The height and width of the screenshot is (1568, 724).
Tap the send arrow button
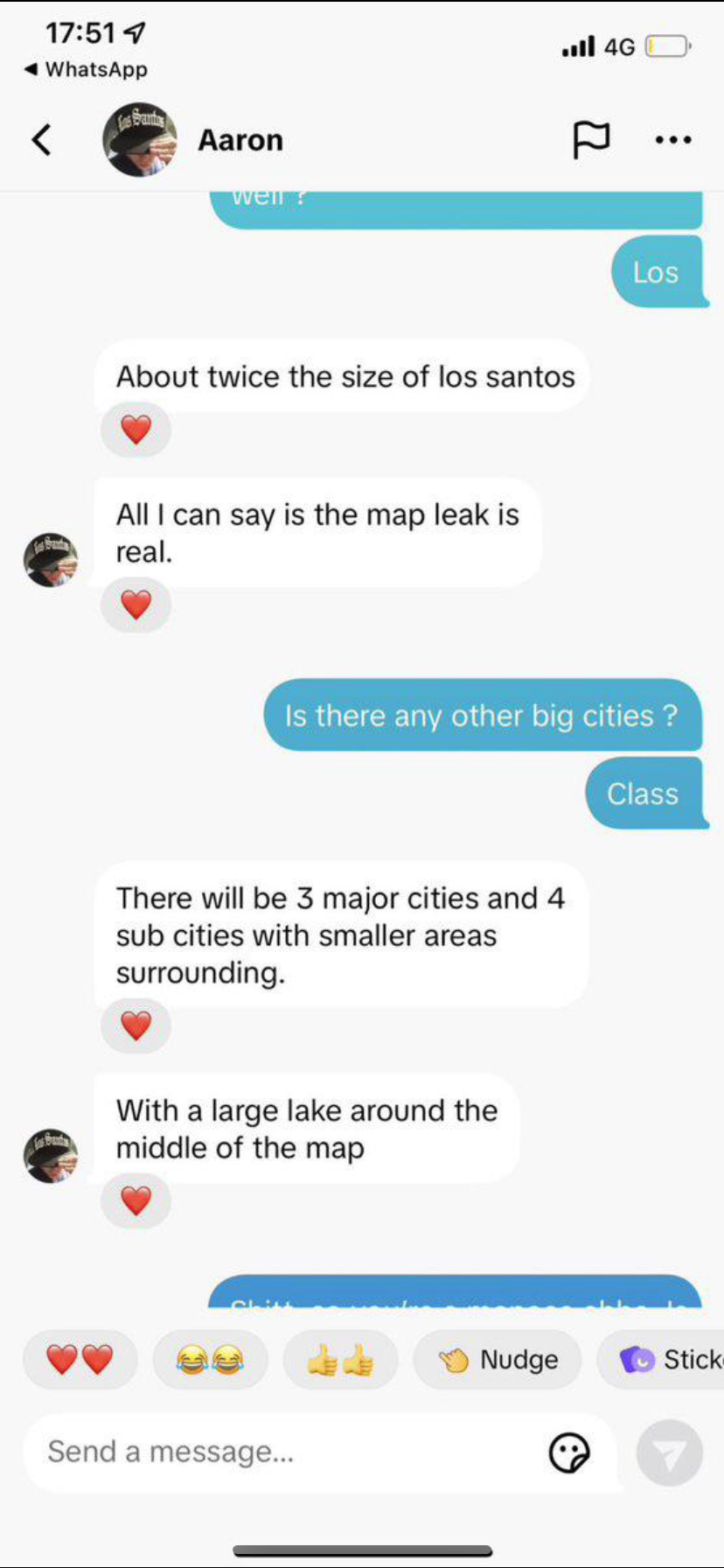pos(670,1453)
